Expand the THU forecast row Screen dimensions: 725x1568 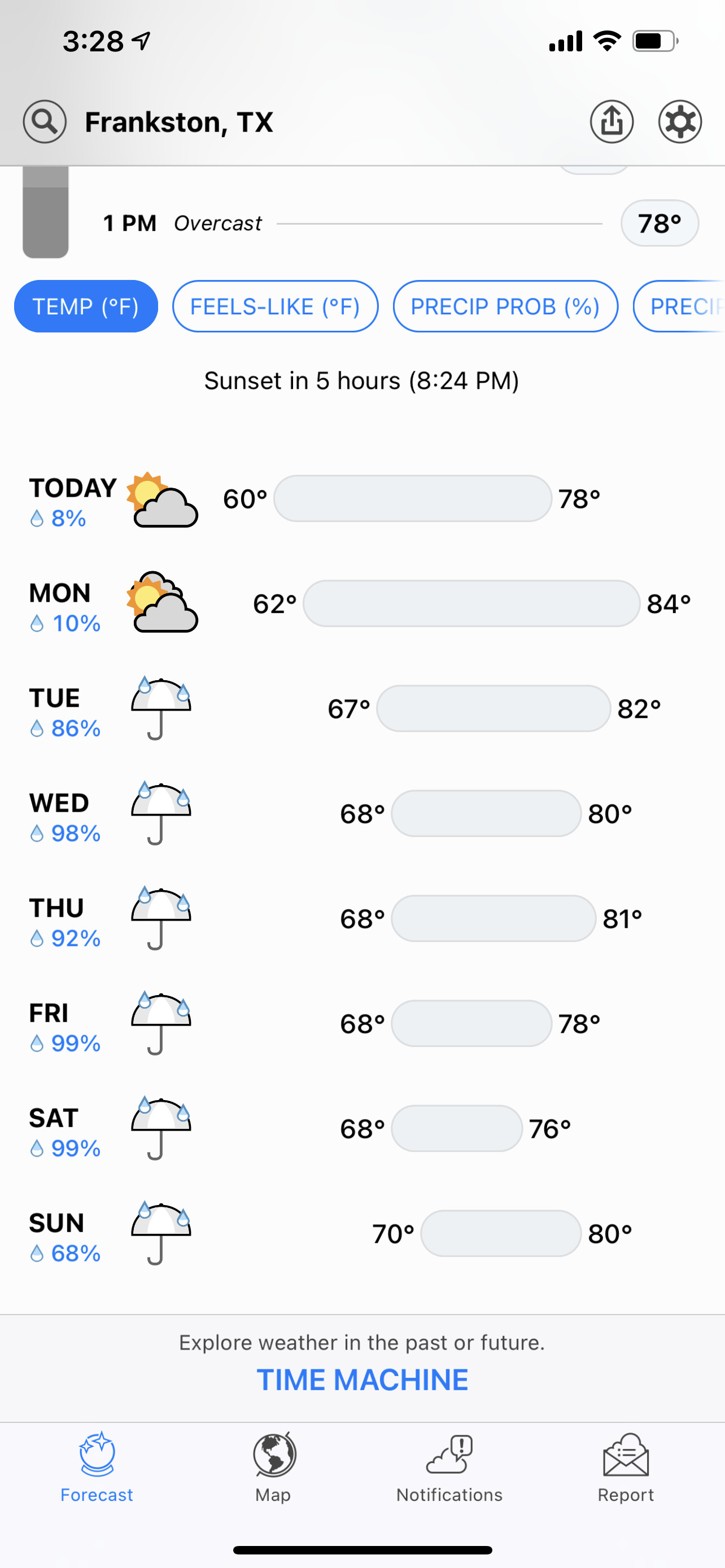(362, 919)
